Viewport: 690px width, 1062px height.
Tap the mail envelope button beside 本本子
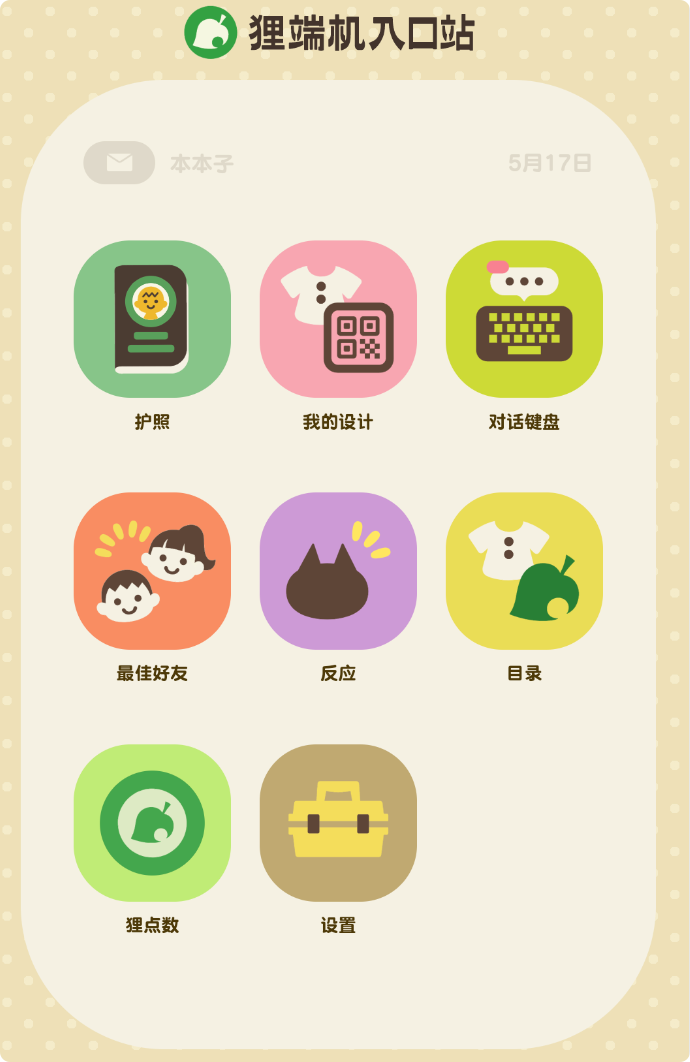click(x=119, y=163)
